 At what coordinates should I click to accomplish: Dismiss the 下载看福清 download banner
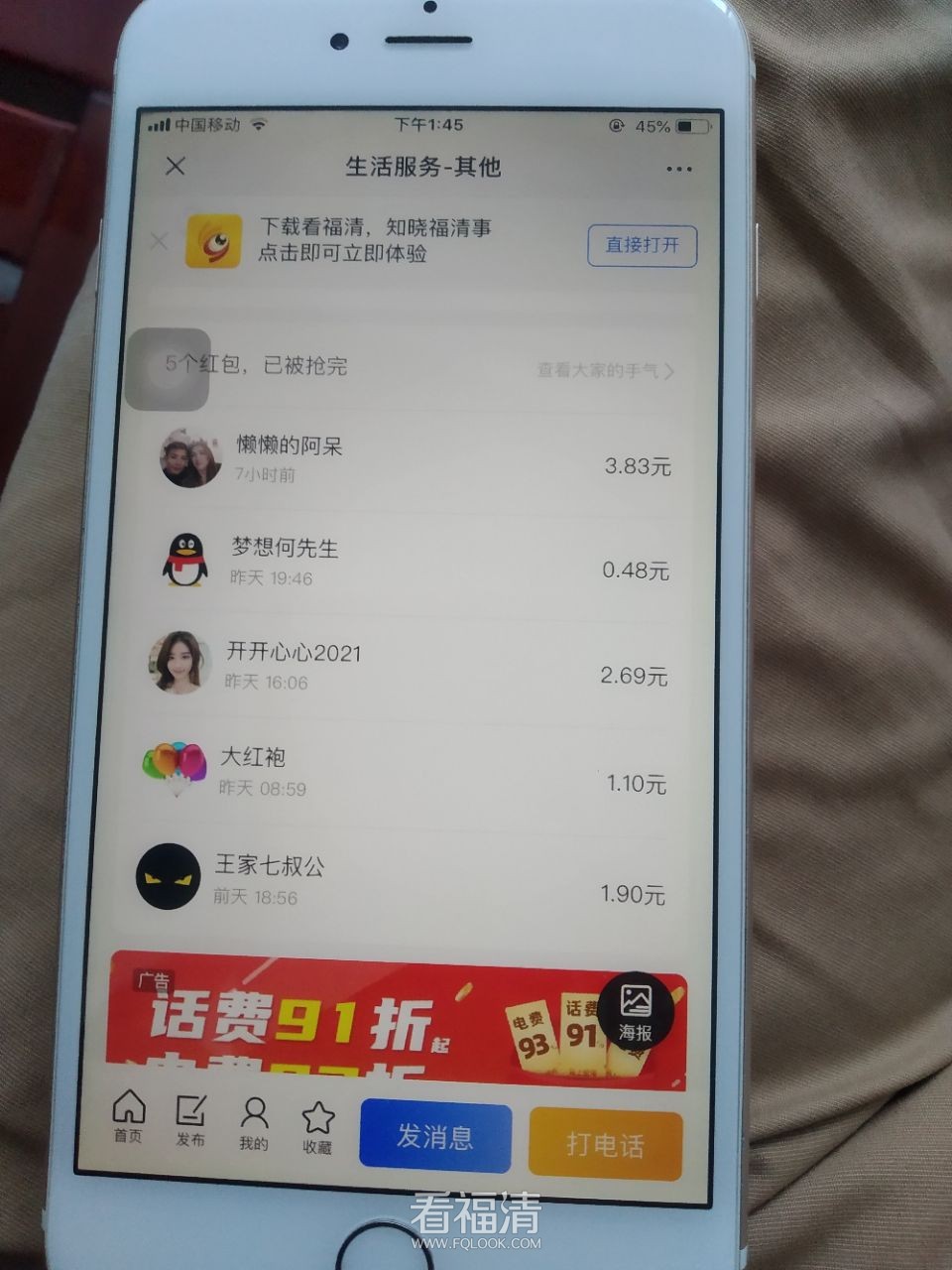[x=159, y=241]
